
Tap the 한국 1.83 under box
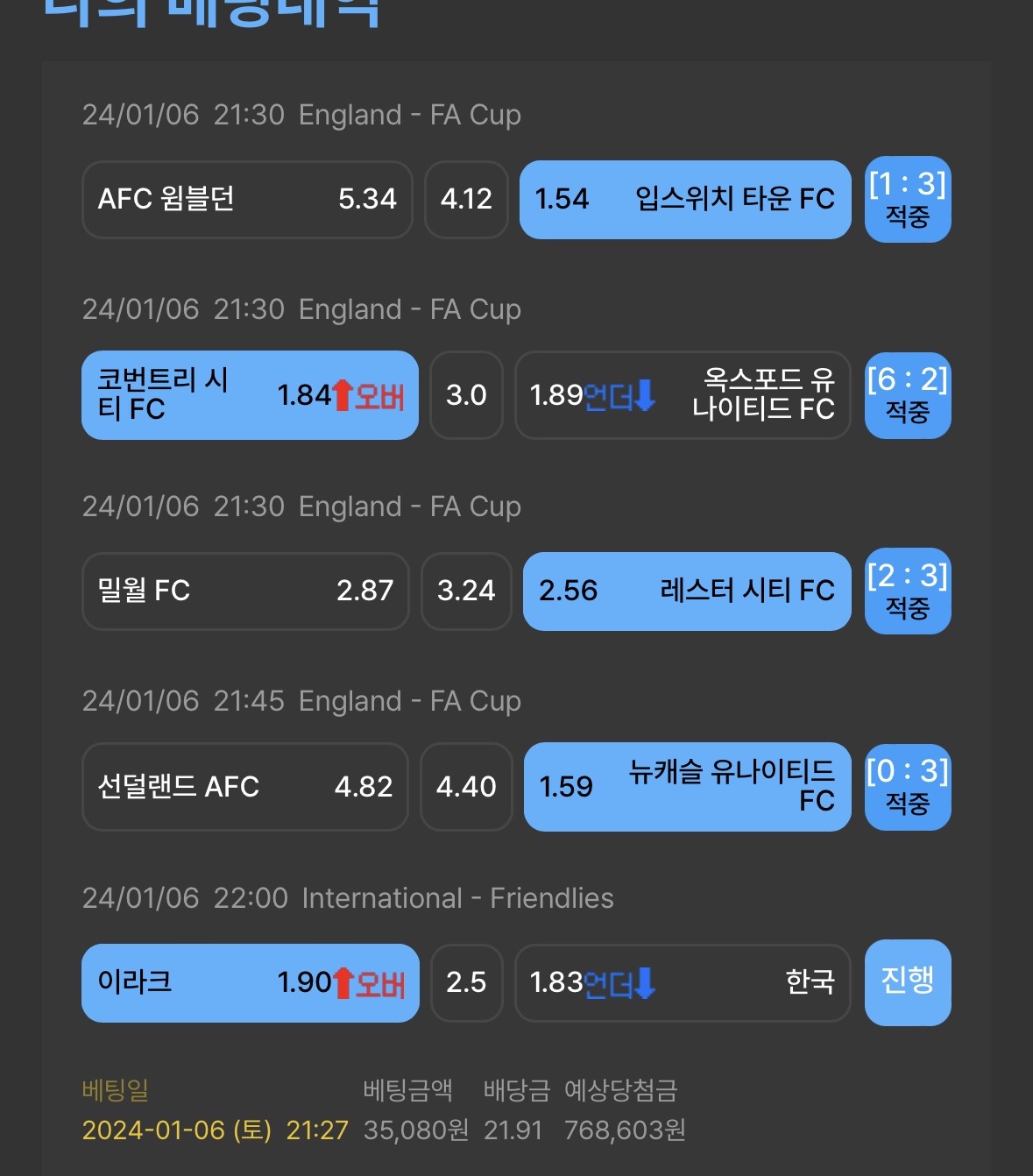click(x=683, y=983)
